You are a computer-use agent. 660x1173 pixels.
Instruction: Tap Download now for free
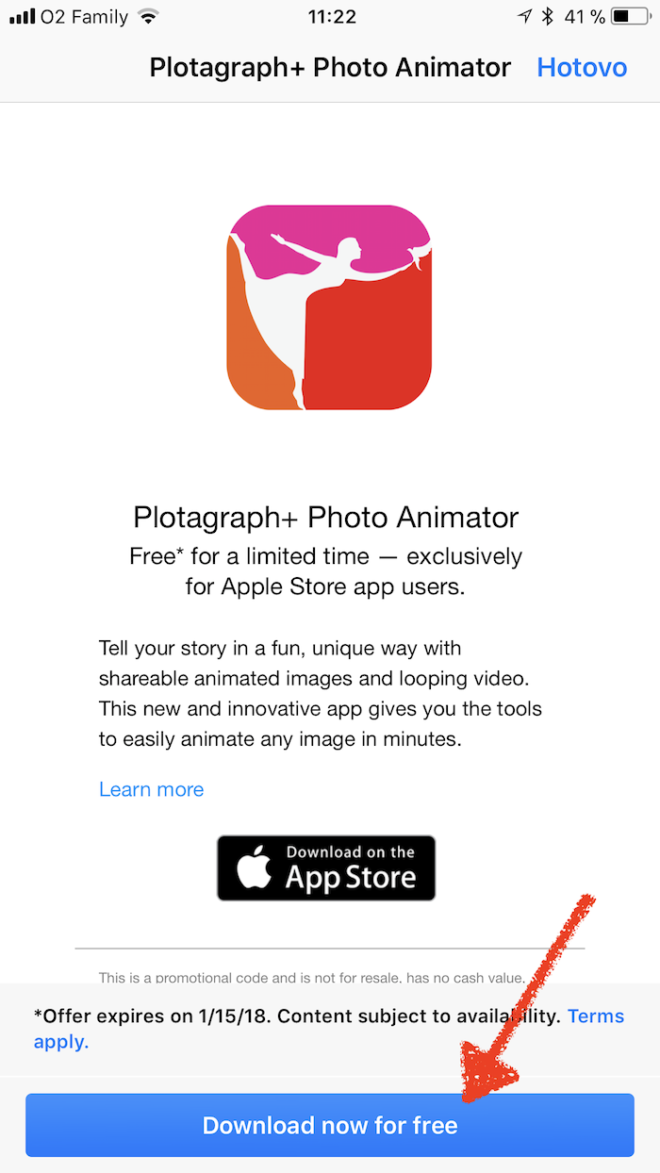coord(329,1125)
